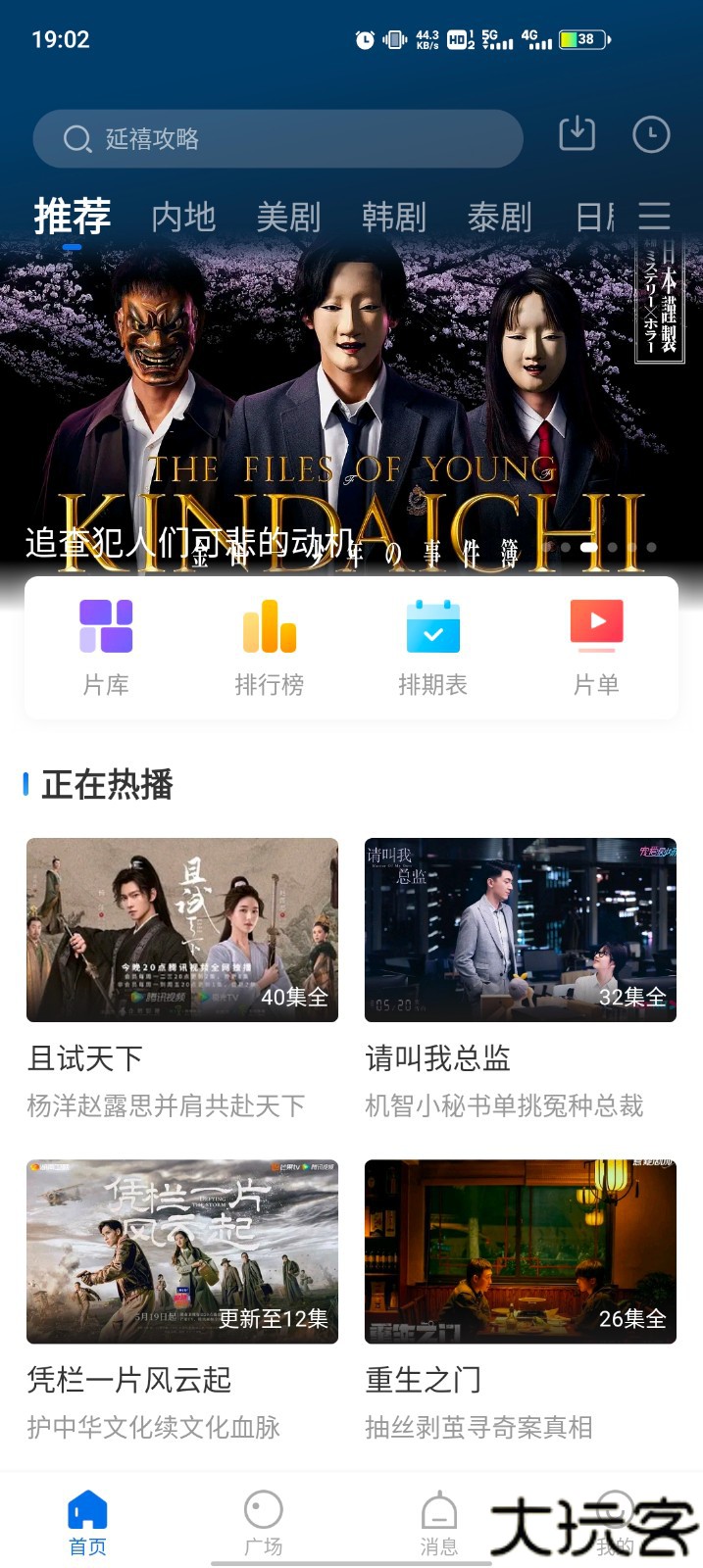
Task: Open 片库 library
Action: (106, 647)
